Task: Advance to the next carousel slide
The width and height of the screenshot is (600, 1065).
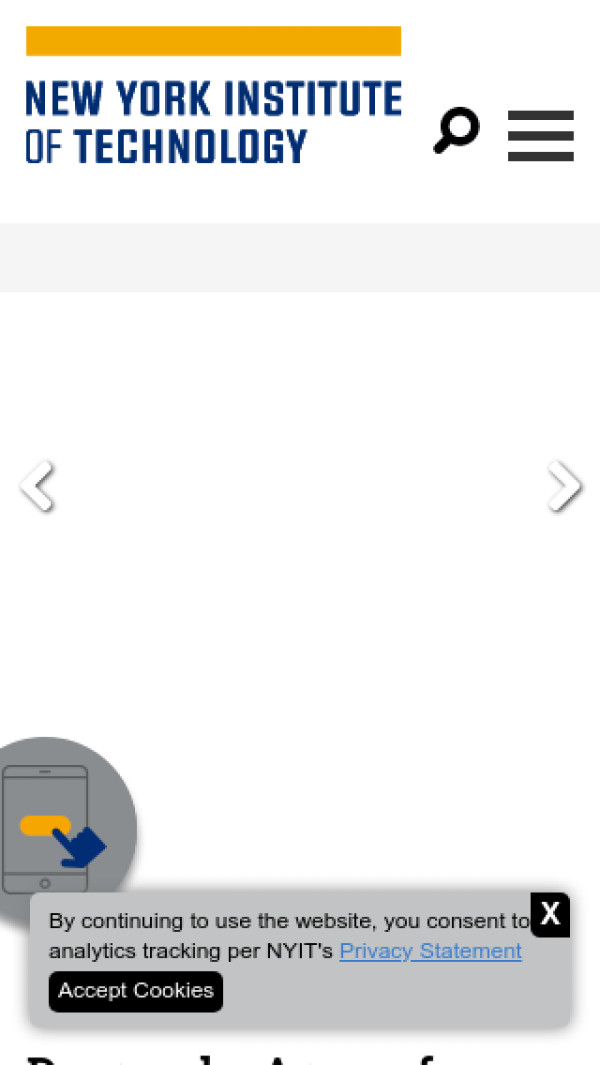Action: click(x=564, y=487)
